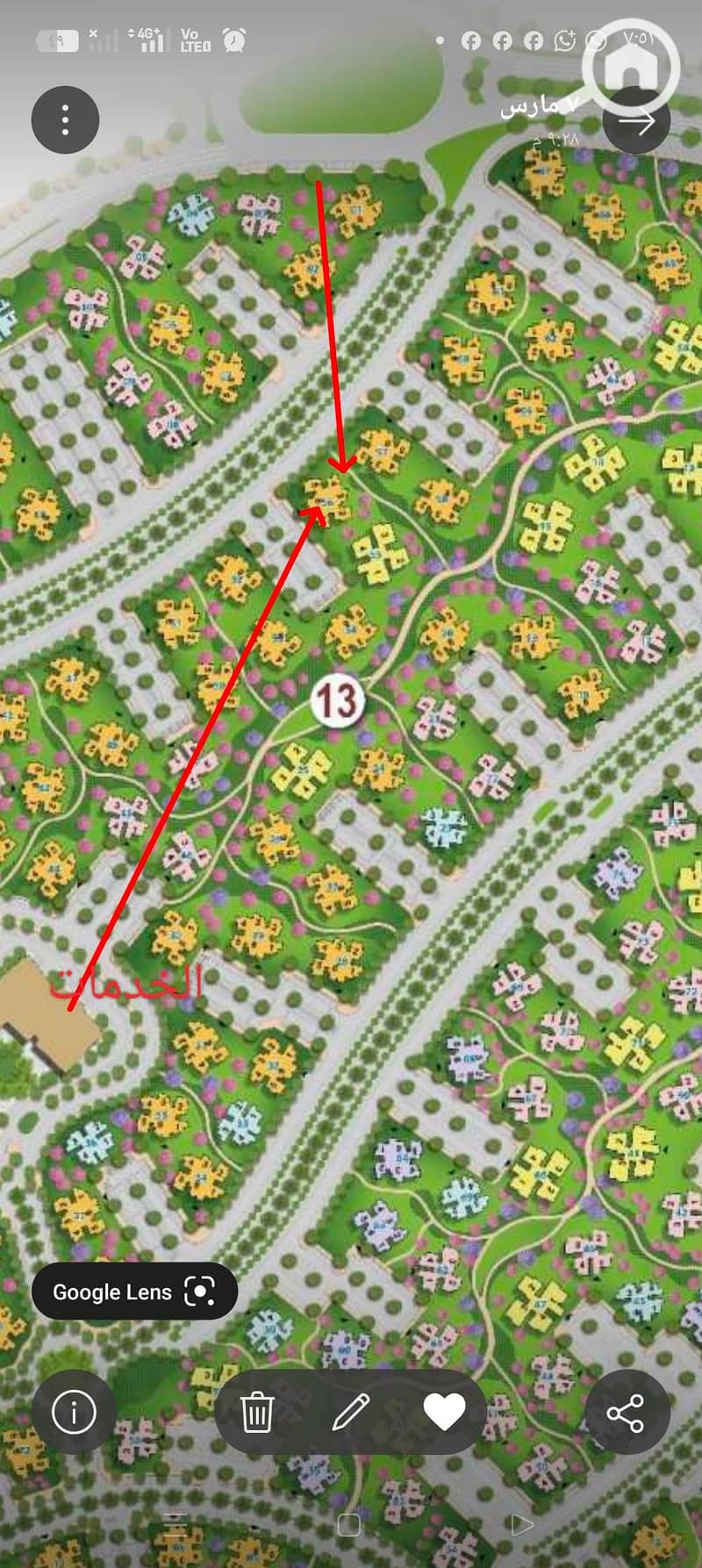Delete this photo with the trash icon

[257, 1412]
